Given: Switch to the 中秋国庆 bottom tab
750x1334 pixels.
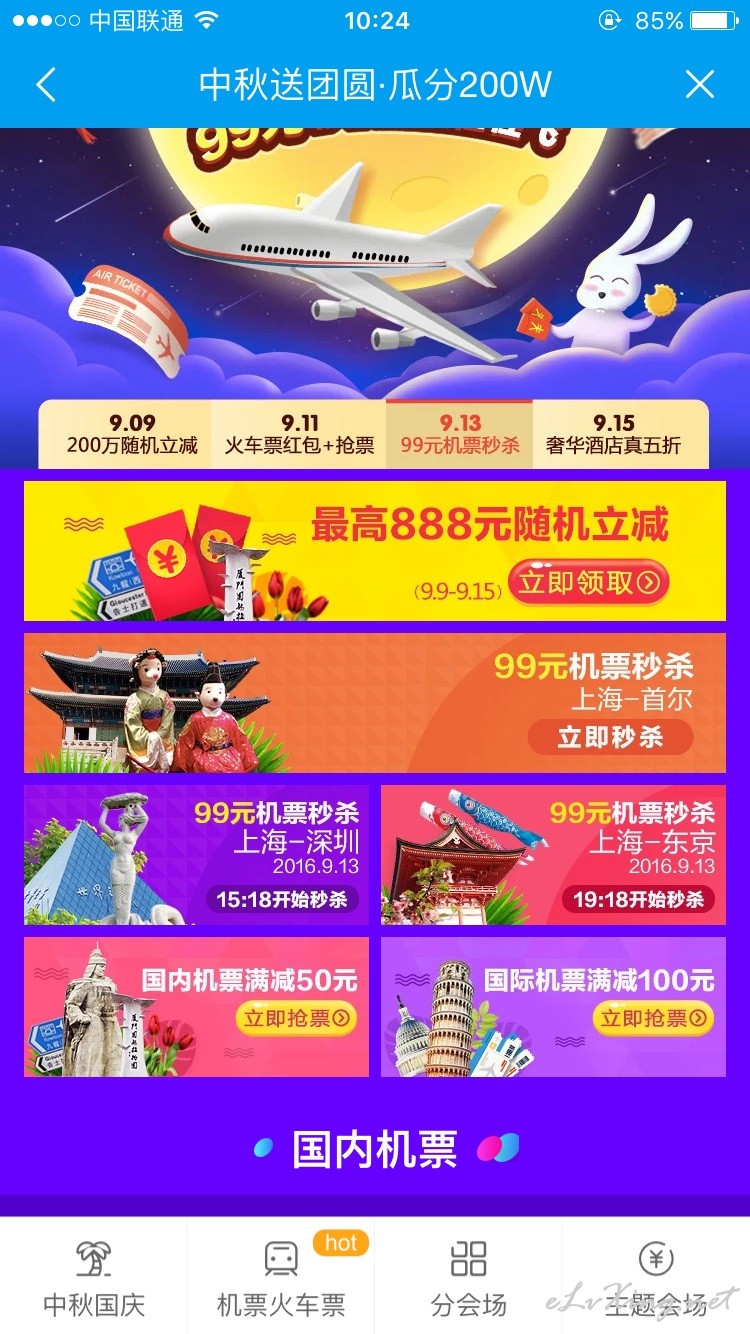Looking at the screenshot, I should [94, 1276].
